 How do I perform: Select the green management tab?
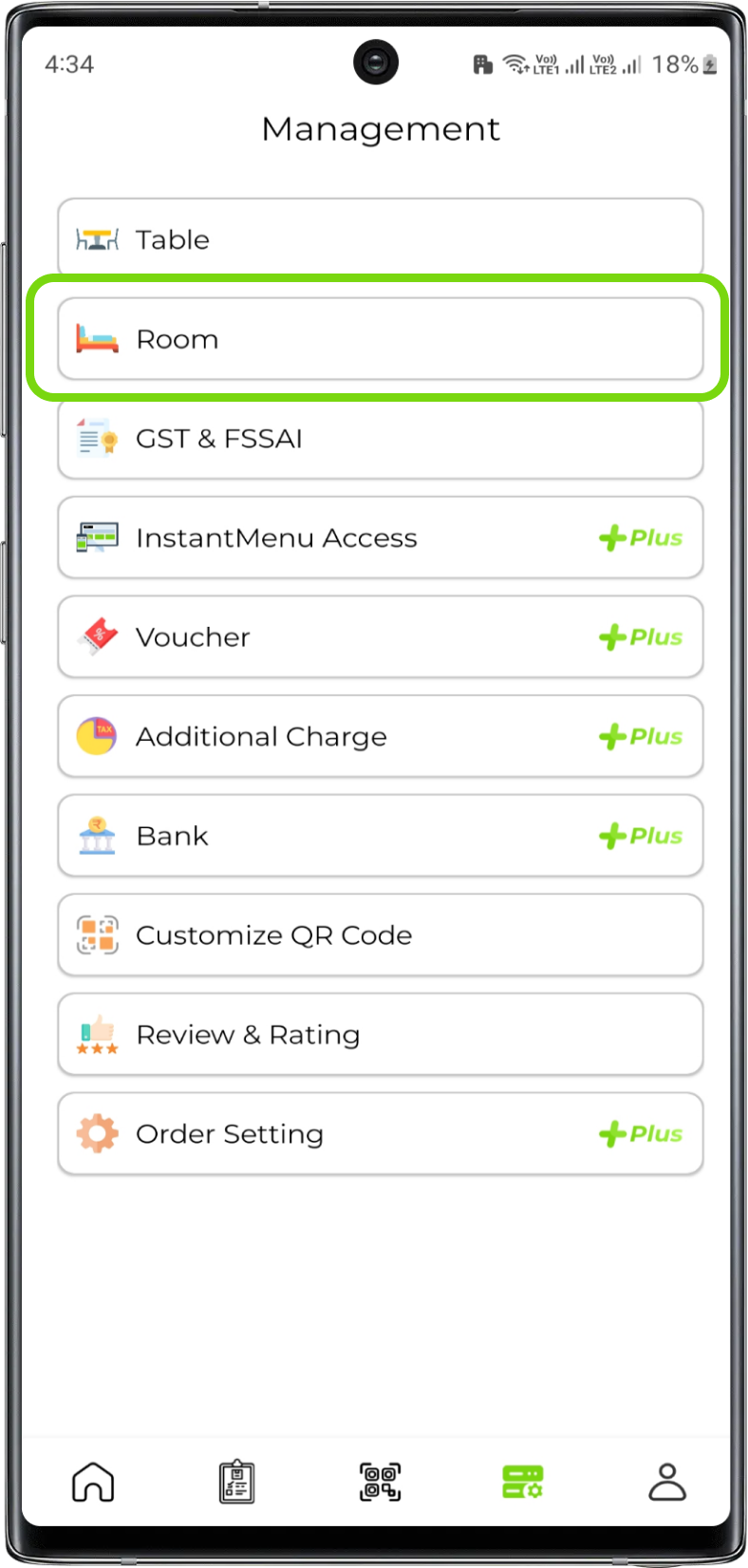tap(522, 1482)
